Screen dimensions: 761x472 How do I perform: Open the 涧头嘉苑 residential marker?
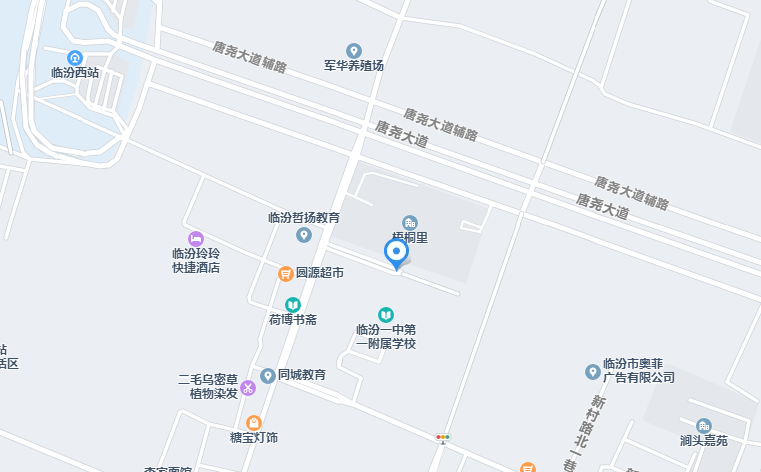coord(704,426)
